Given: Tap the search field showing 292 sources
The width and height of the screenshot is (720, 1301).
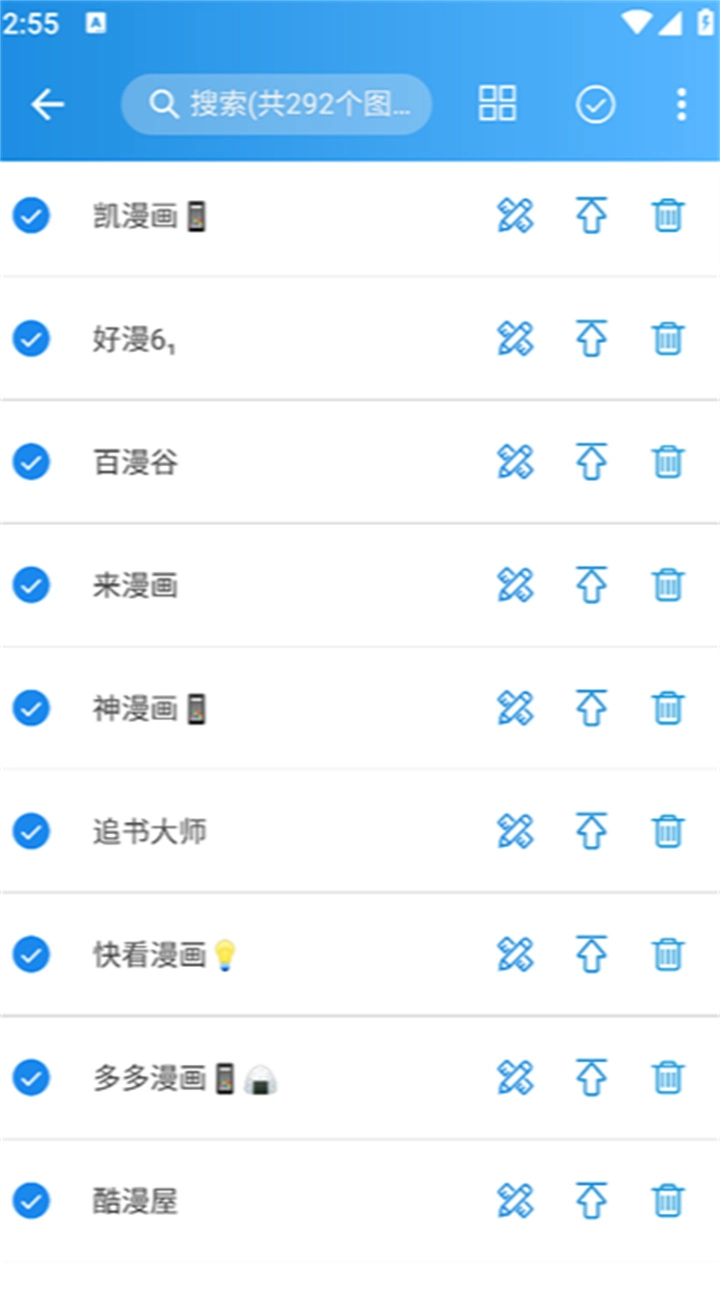Looking at the screenshot, I should coord(276,103).
